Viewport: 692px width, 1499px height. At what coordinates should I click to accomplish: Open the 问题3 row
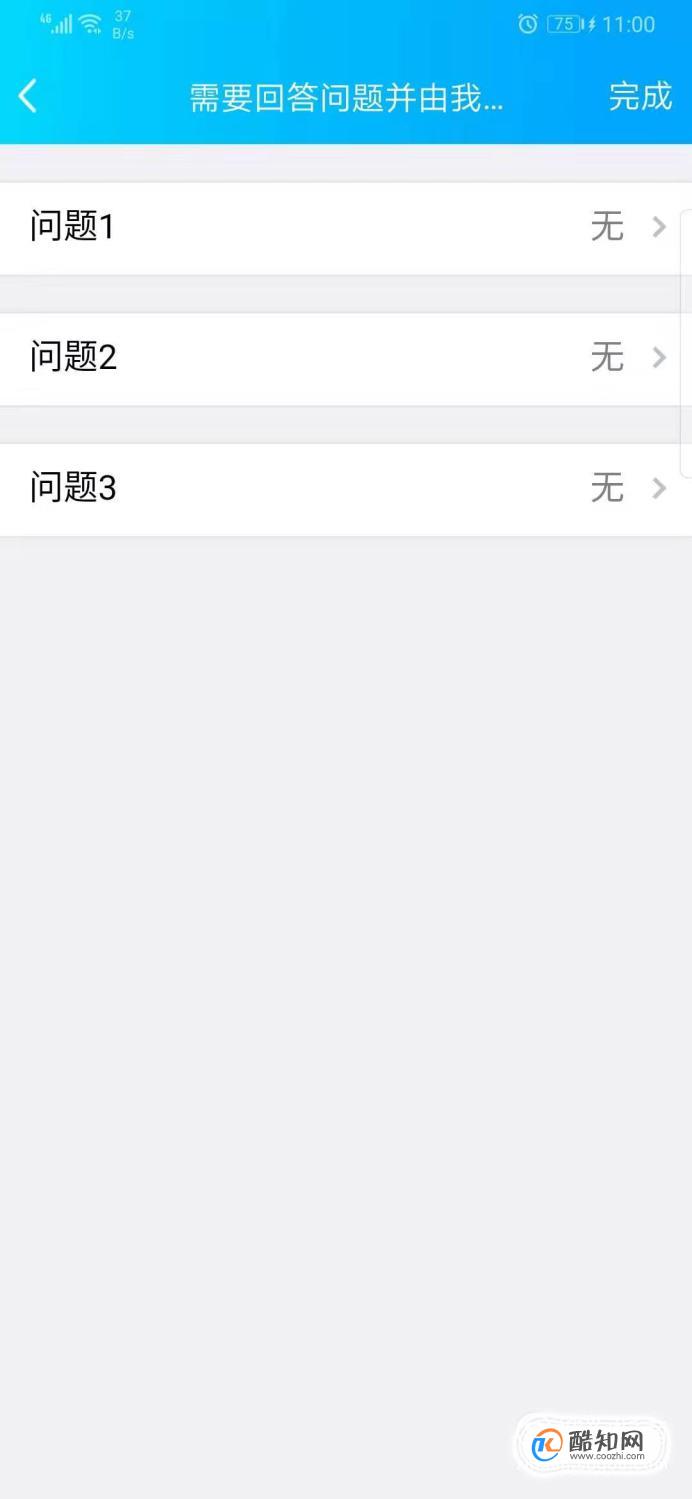tap(346, 489)
